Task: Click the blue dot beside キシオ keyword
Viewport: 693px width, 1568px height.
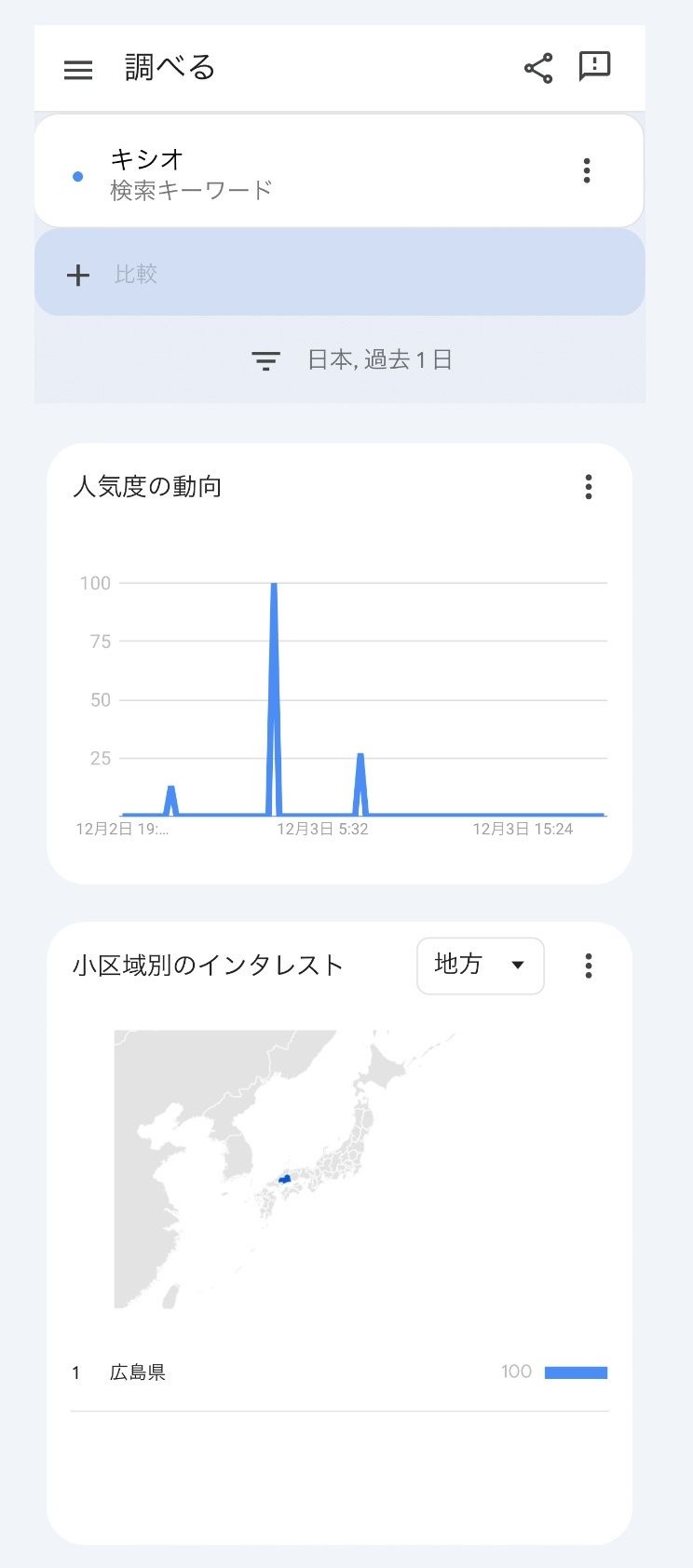Action: [76, 177]
